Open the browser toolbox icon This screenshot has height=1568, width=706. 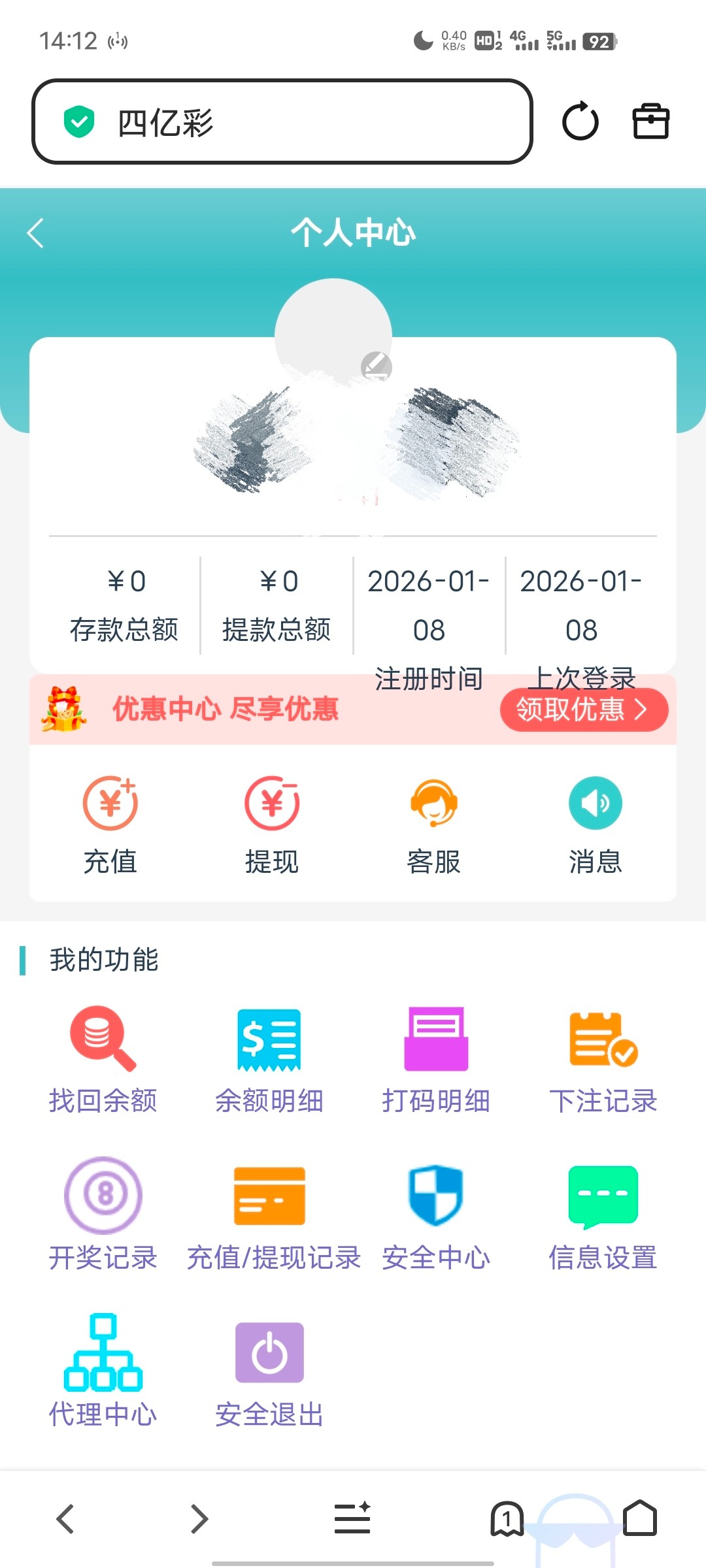pos(650,122)
